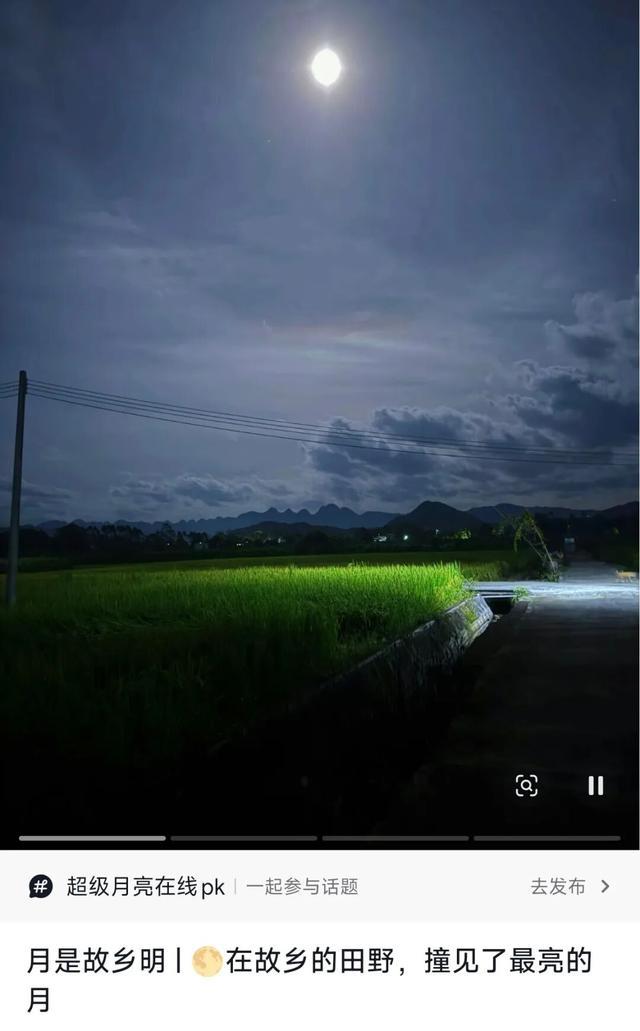Image resolution: width=640 pixels, height=1031 pixels.
Task: Pause the photo slideshow
Action: tap(595, 785)
